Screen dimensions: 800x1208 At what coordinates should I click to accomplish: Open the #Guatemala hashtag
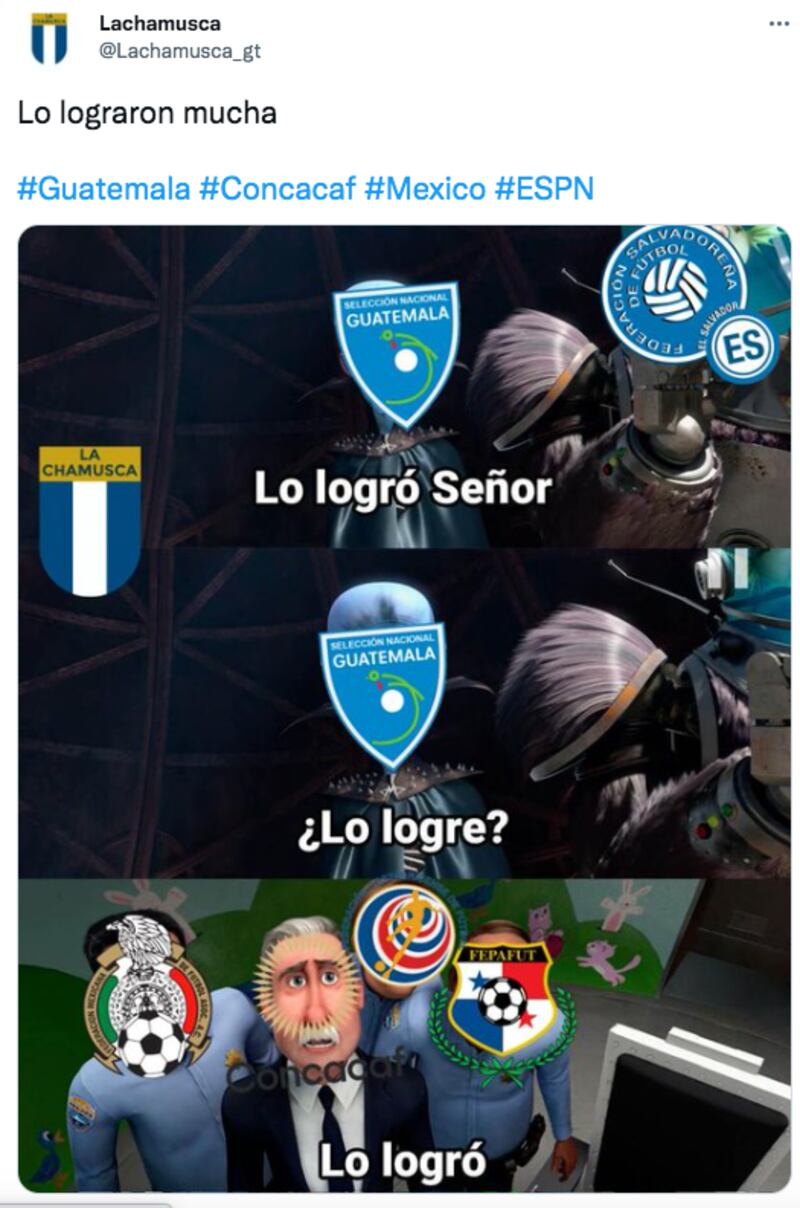103,188
